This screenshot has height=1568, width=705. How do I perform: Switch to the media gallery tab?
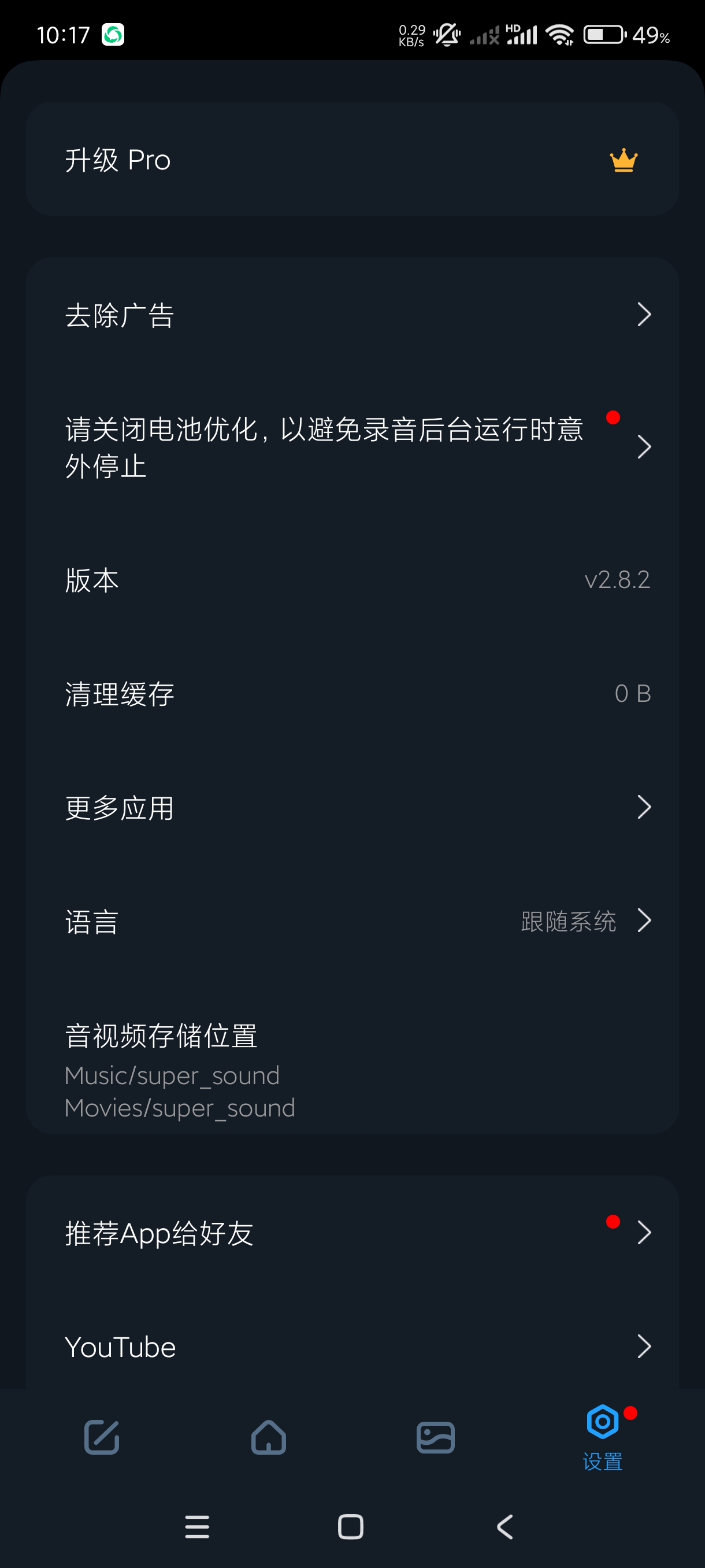coord(436,1438)
